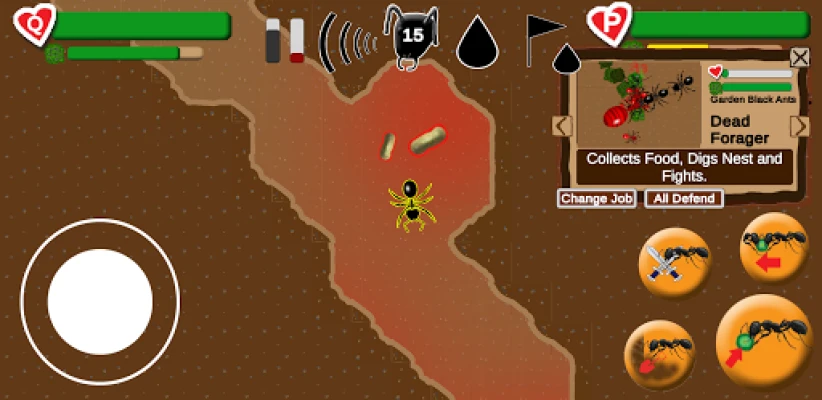Tap the ant head counter showing 15
The height and width of the screenshot is (400, 822).
[411, 36]
